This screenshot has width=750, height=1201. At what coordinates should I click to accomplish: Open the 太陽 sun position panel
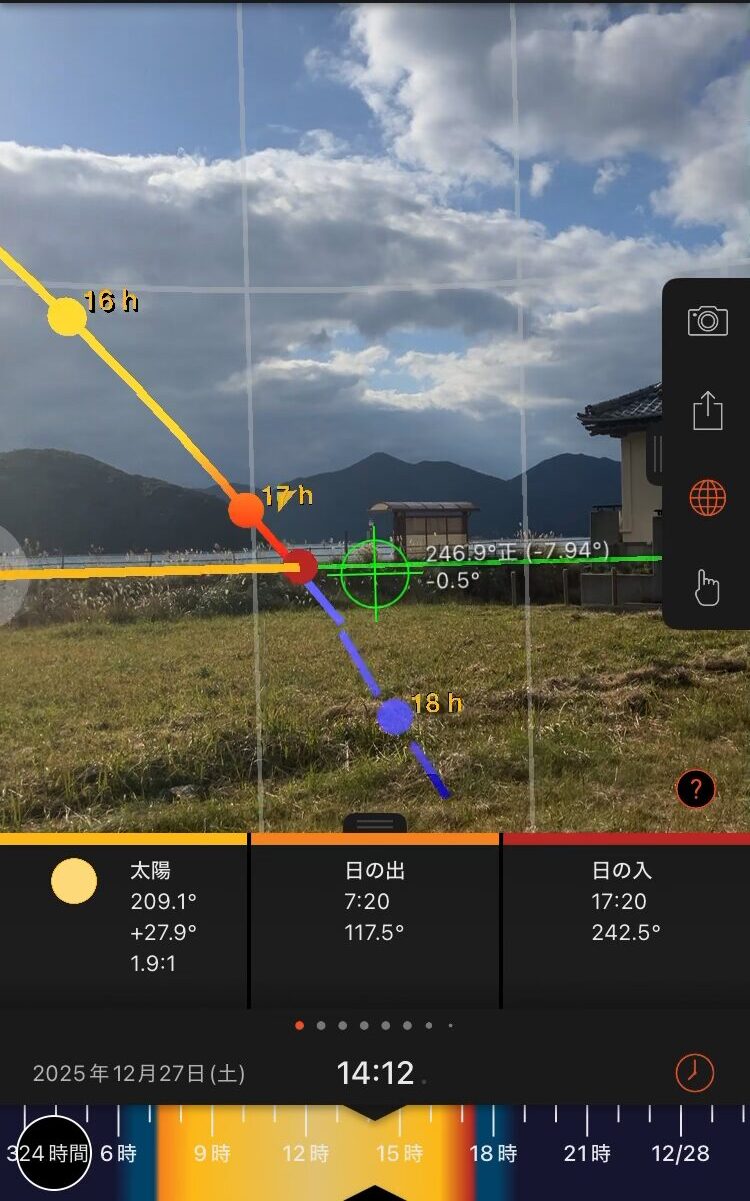pyautogui.click(x=124, y=917)
